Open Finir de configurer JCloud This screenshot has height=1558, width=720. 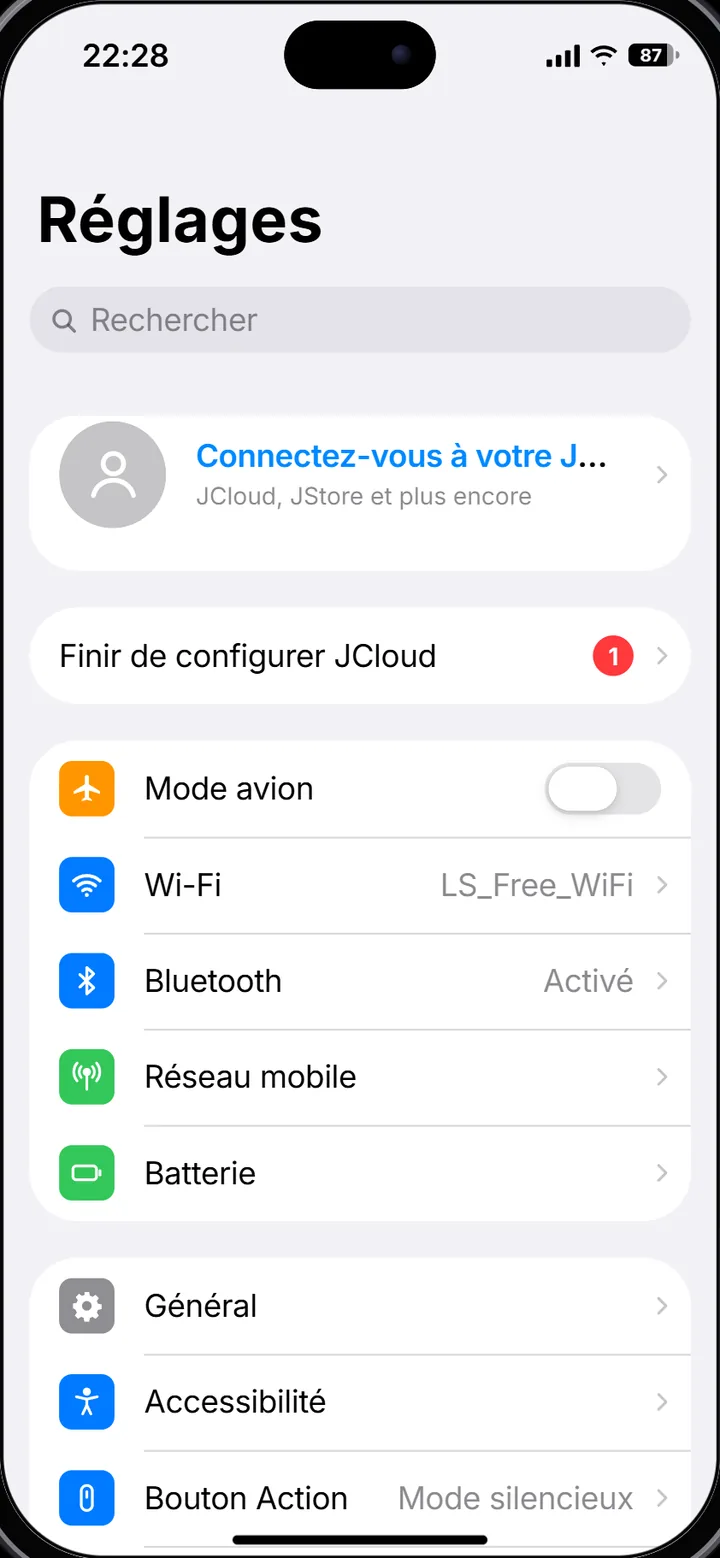tap(360, 656)
